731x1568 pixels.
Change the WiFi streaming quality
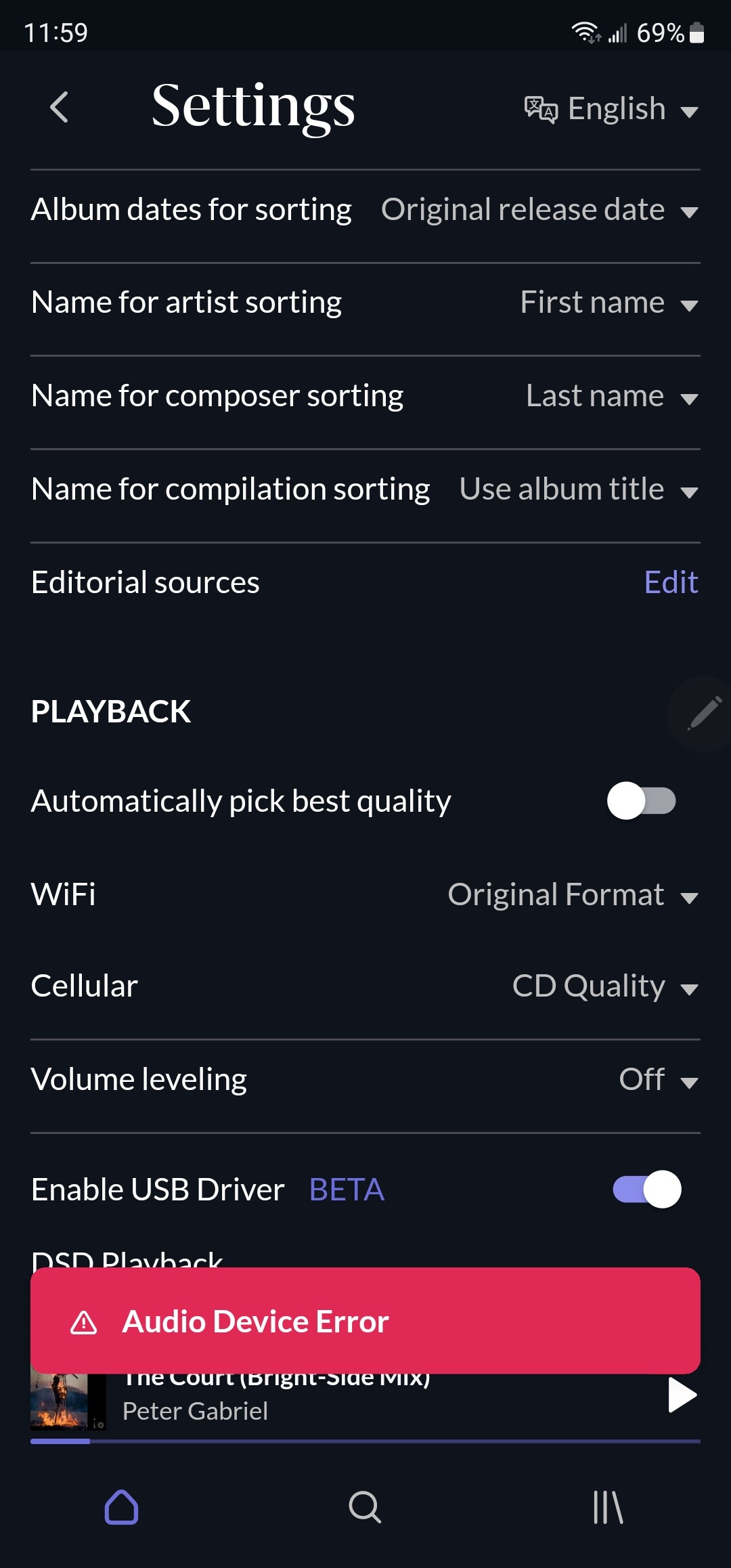tap(573, 895)
